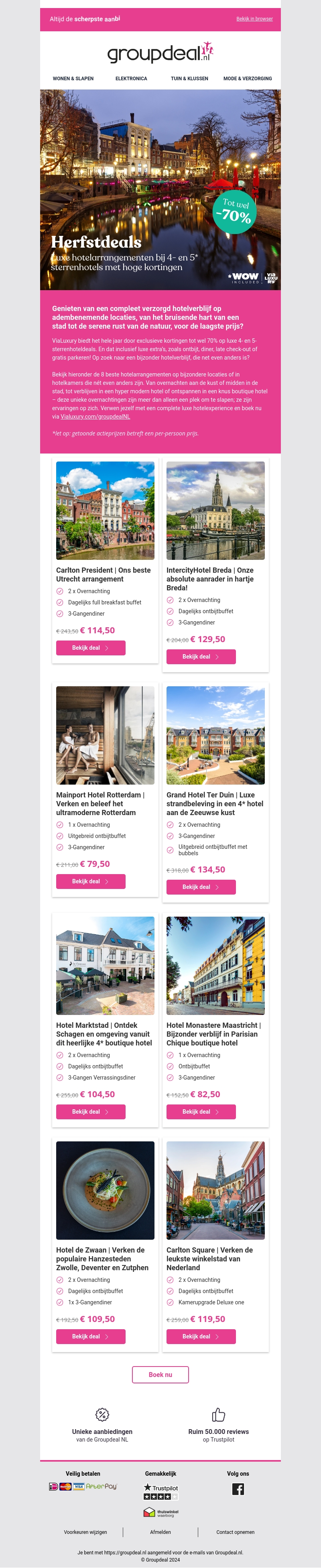Tap Bekijk deal for IntercityHotel Breda
Image resolution: width=321 pixels, height=1568 pixels.
201,657
